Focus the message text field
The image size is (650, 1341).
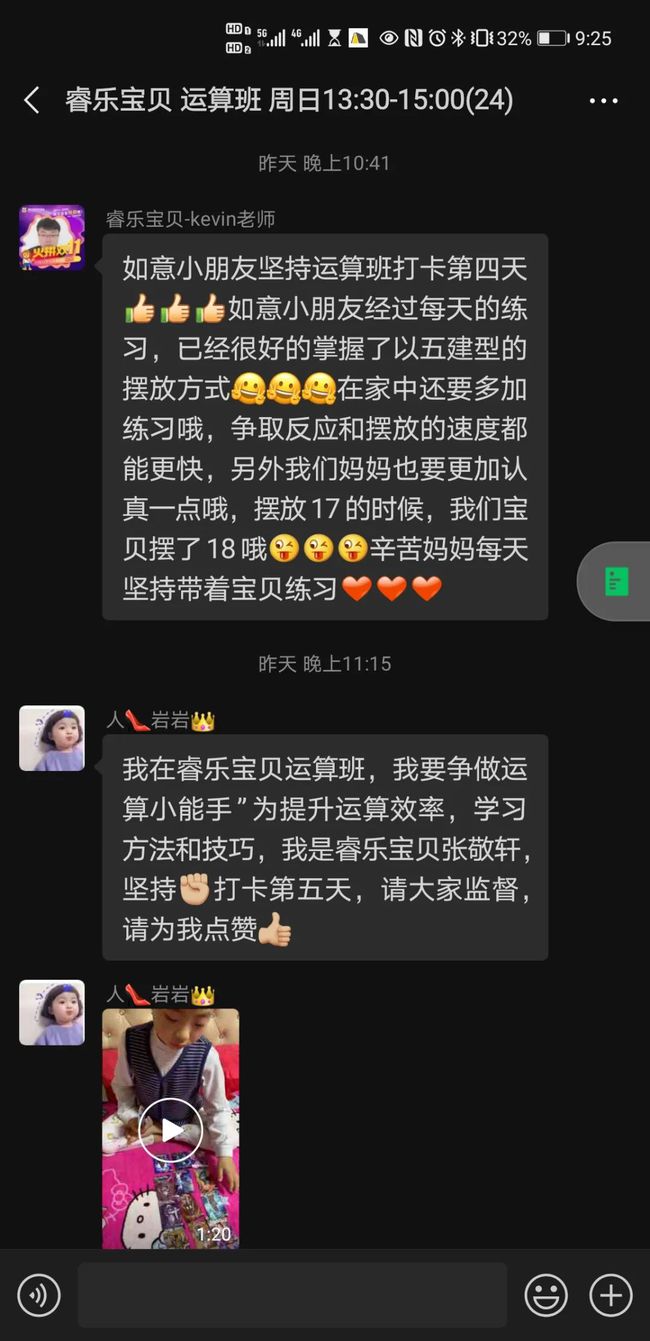point(292,1296)
